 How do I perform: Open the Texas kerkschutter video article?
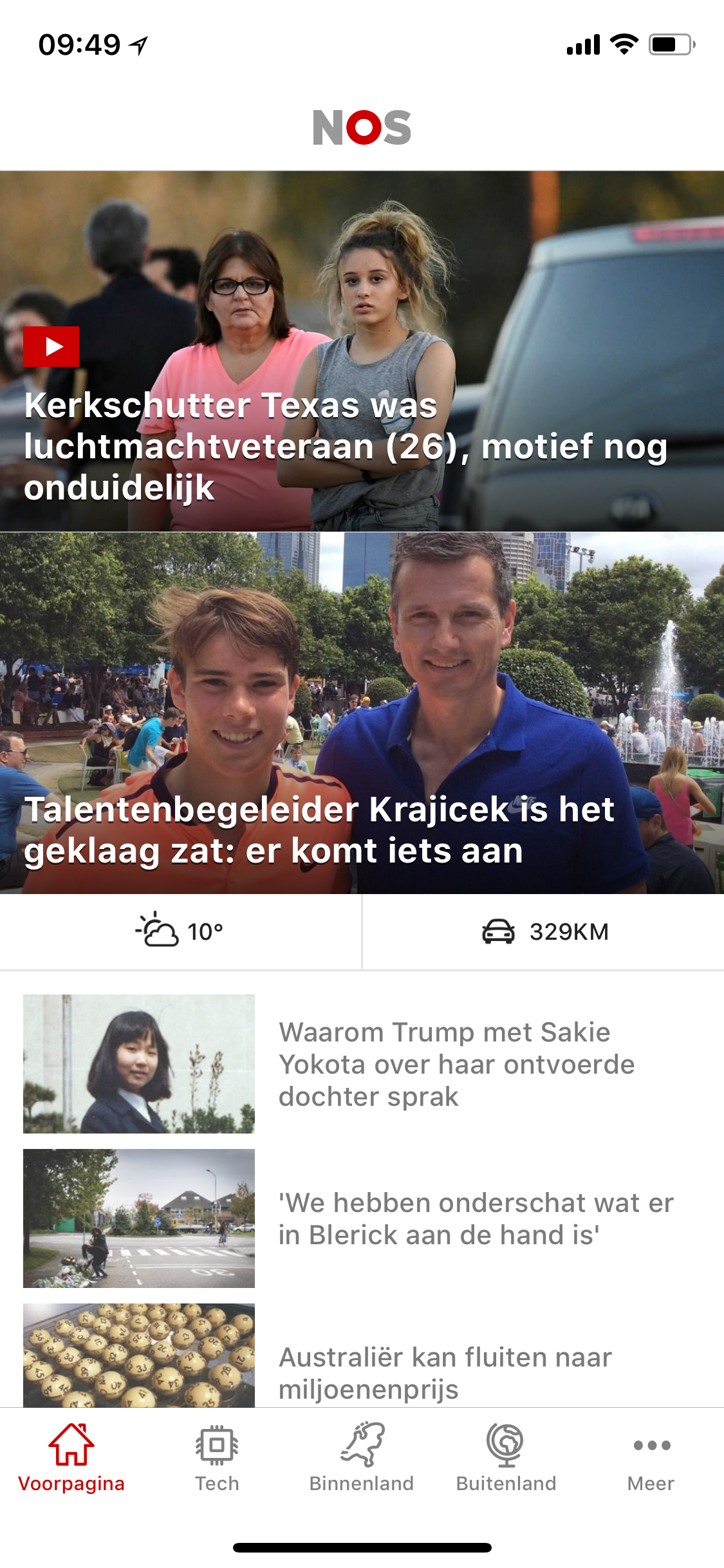pyautogui.click(x=362, y=351)
